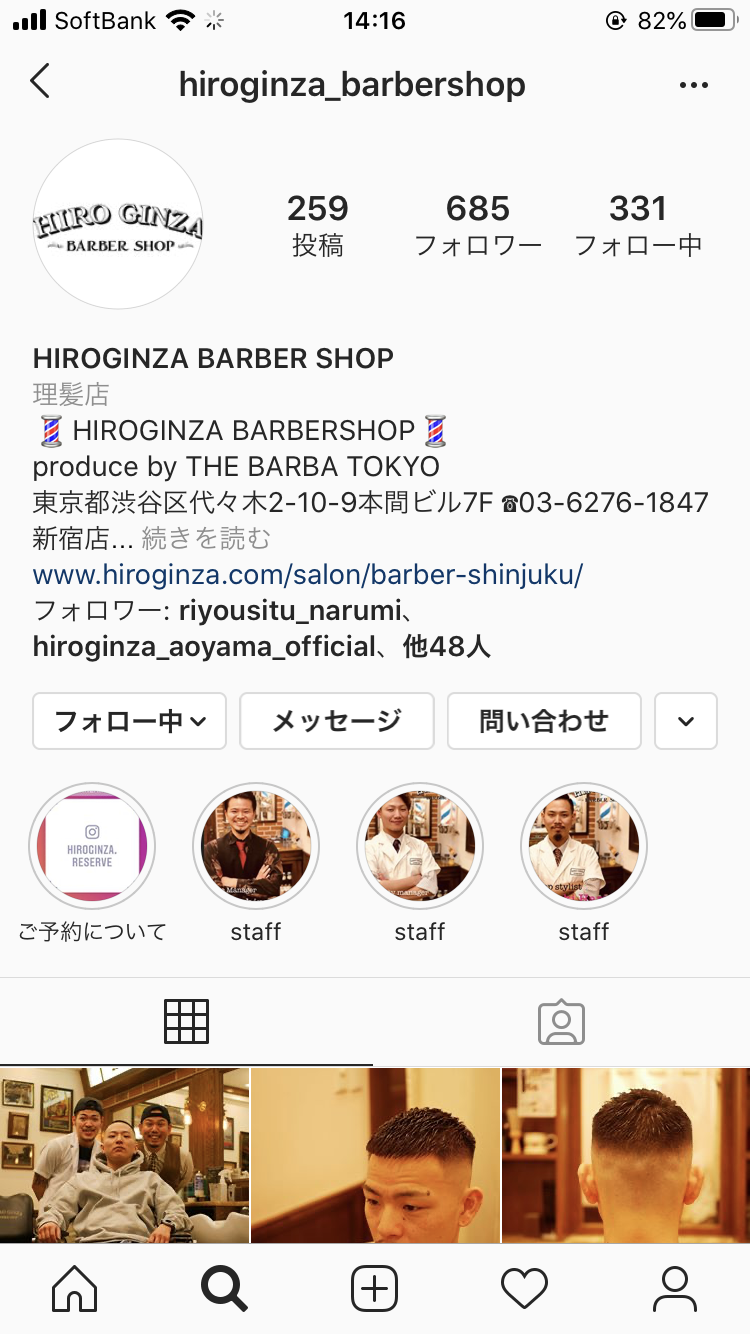Go back using the top-left arrow
The image size is (750, 1334).
coord(40,82)
